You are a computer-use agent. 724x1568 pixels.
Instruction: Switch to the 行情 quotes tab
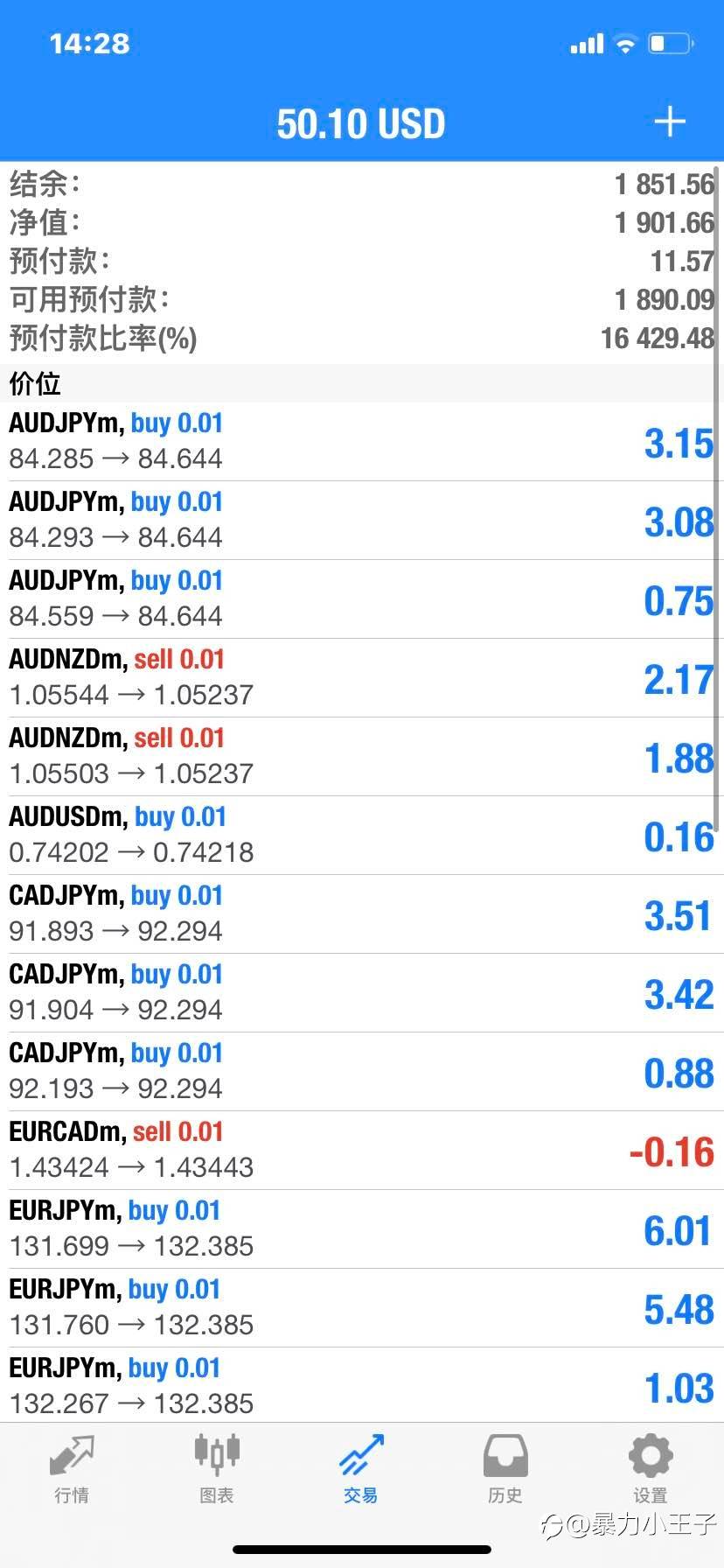(x=72, y=1470)
